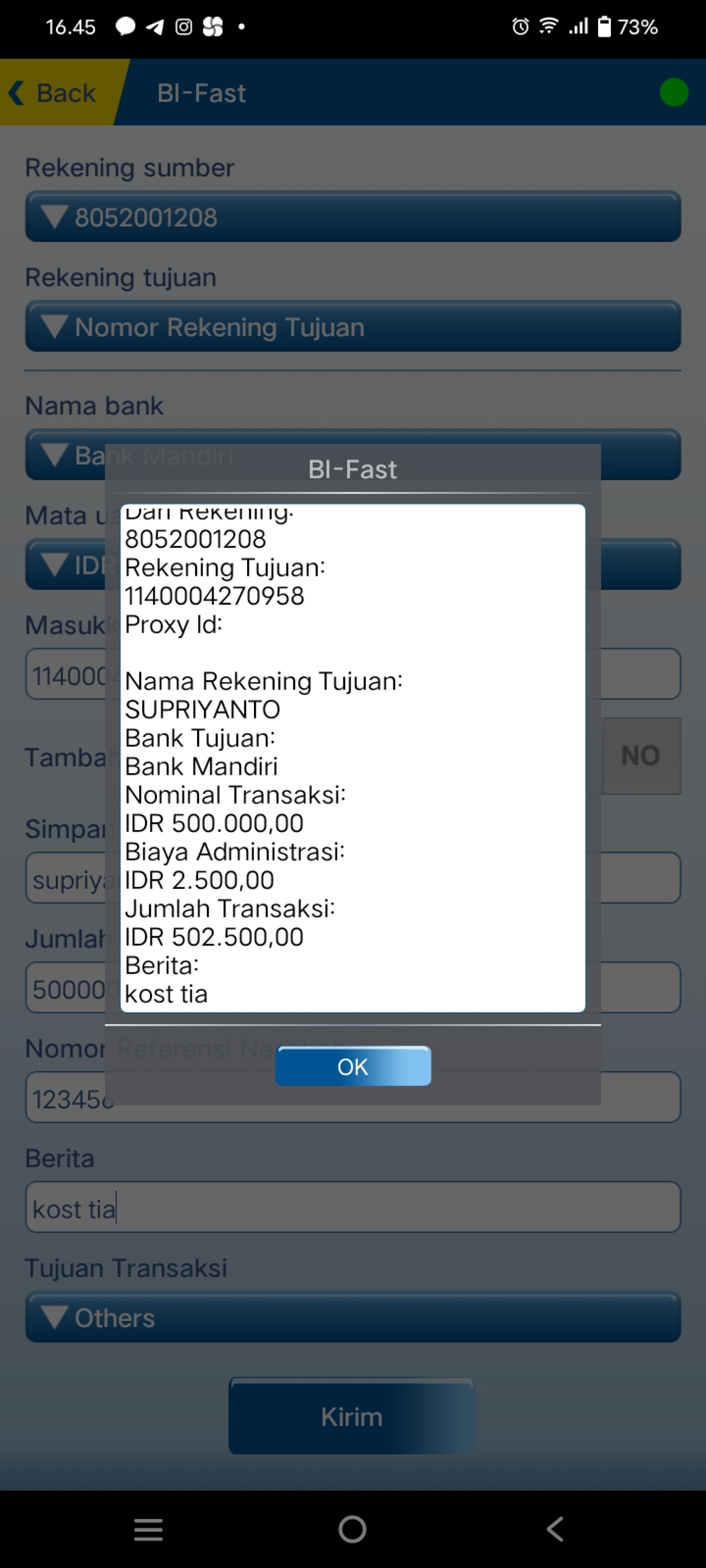
Task: Confirm the BI-Fast dialog with OK
Action: pos(353,1066)
